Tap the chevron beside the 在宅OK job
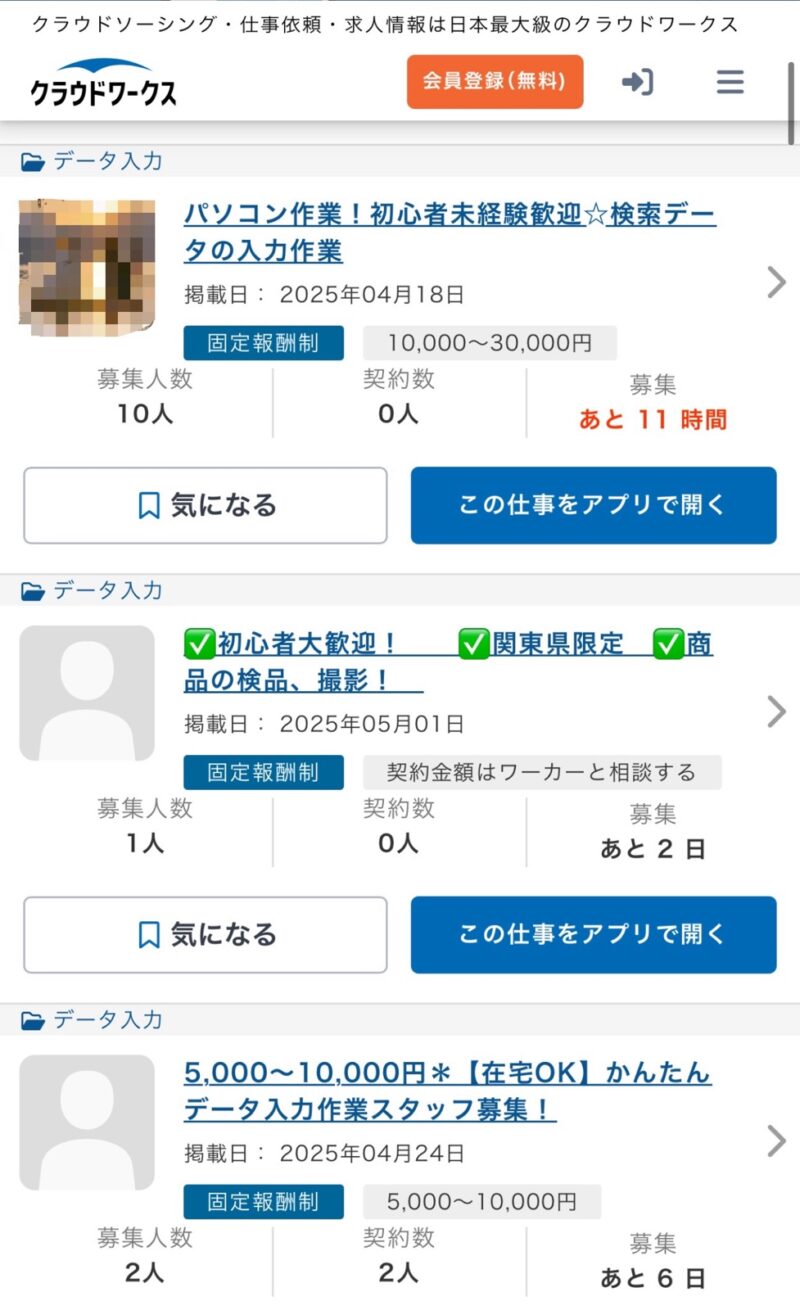Image resolution: width=800 pixels, height=1310 pixels. pyautogui.click(x=776, y=1140)
